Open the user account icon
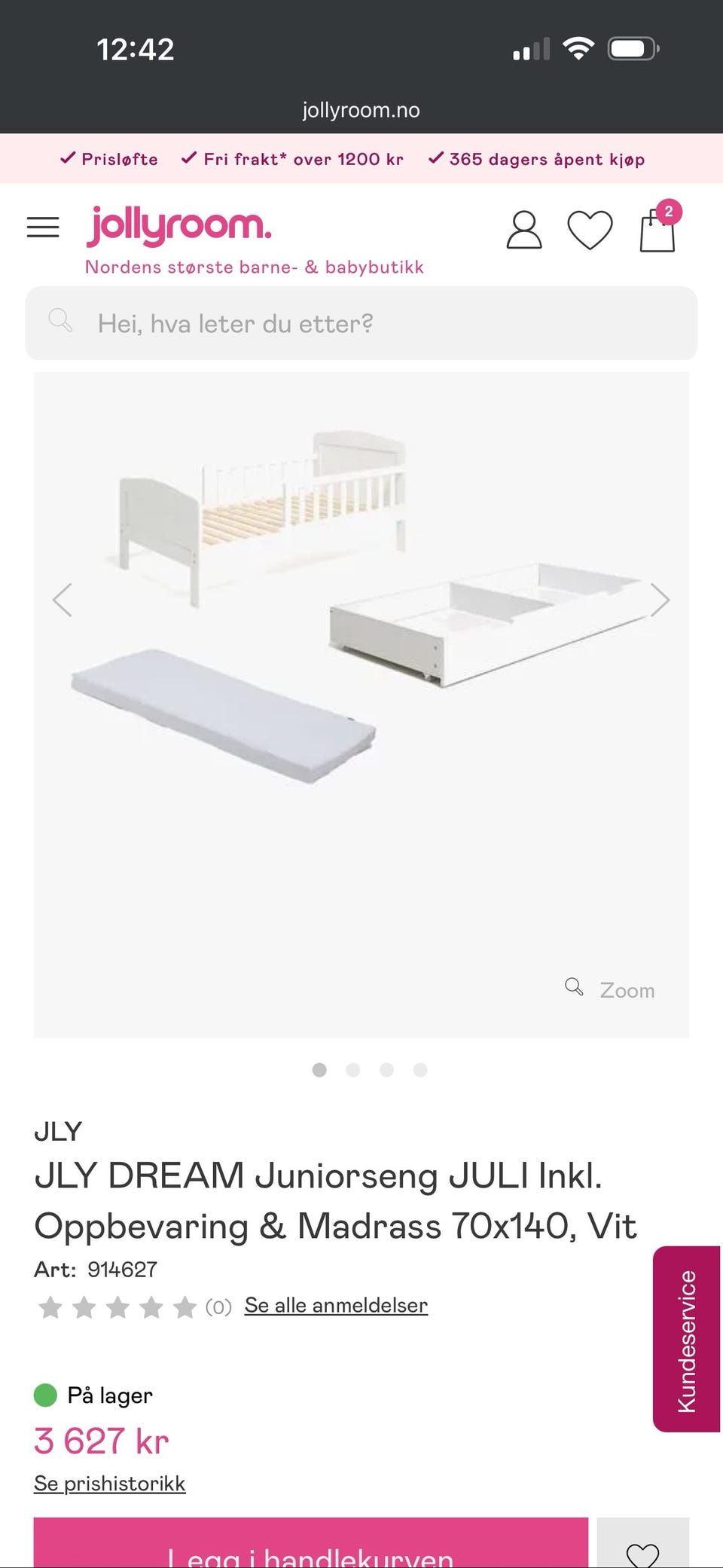The width and height of the screenshot is (723, 1568). point(523,230)
